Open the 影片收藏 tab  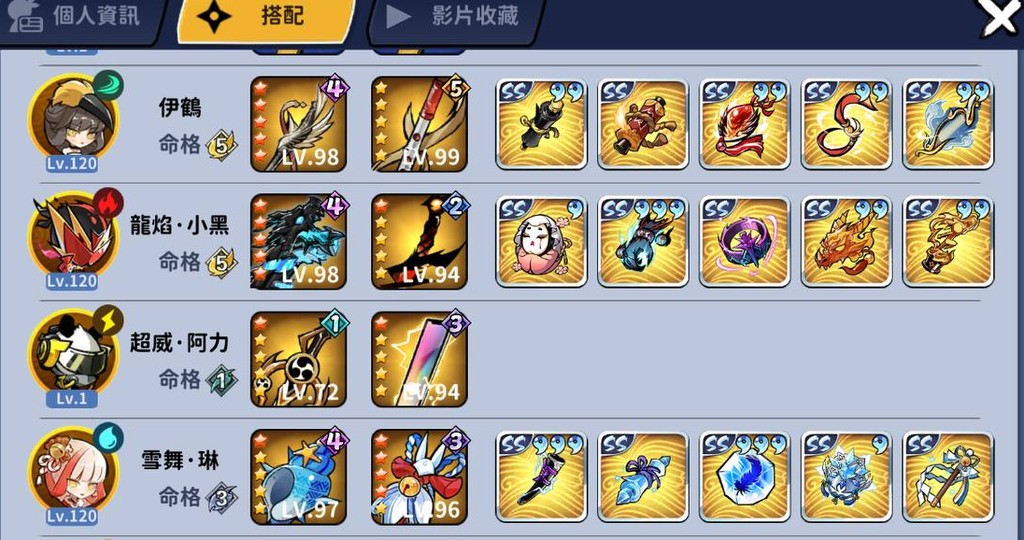click(456, 17)
